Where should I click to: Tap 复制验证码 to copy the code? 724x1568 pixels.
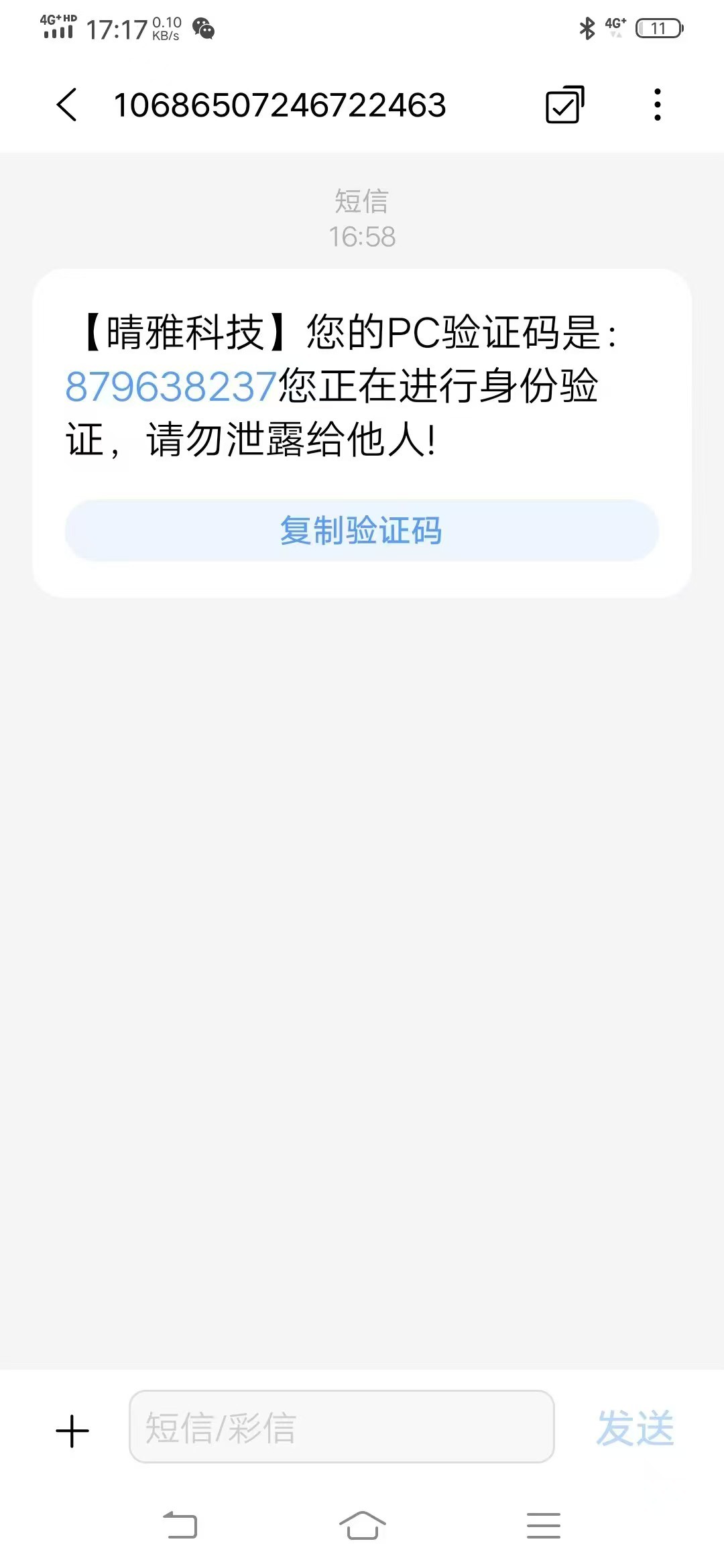[x=362, y=531]
